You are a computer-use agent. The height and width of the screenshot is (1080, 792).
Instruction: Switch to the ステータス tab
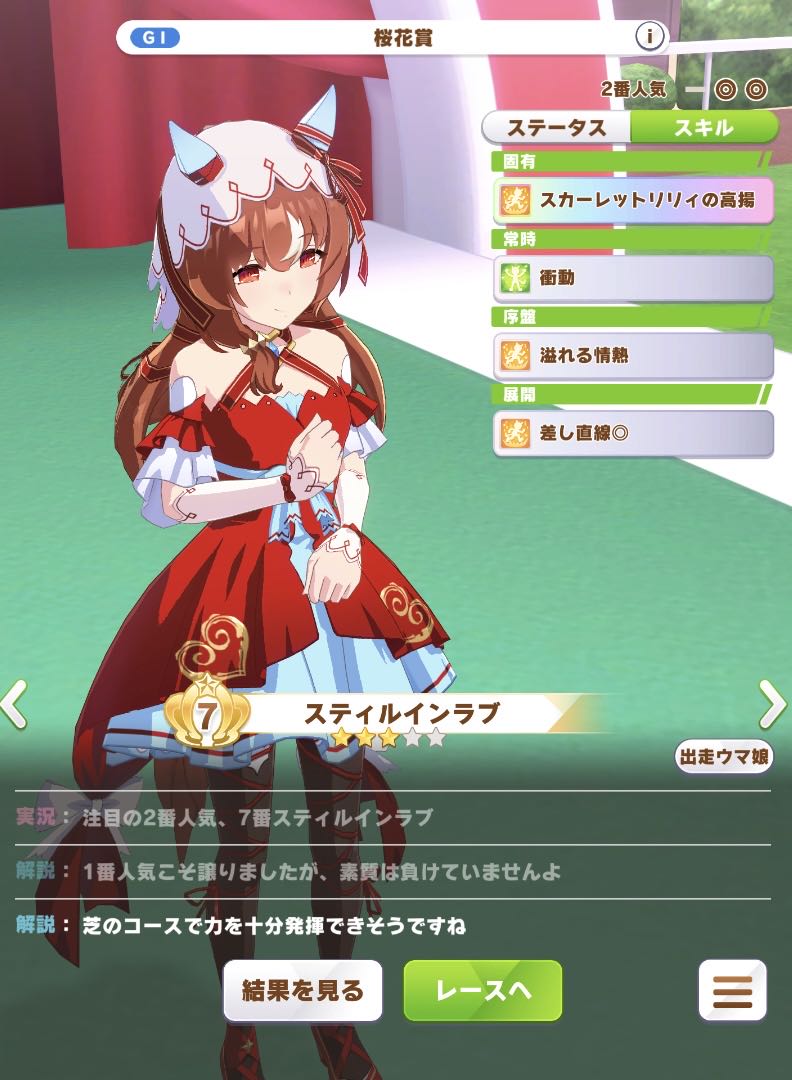coord(556,128)
